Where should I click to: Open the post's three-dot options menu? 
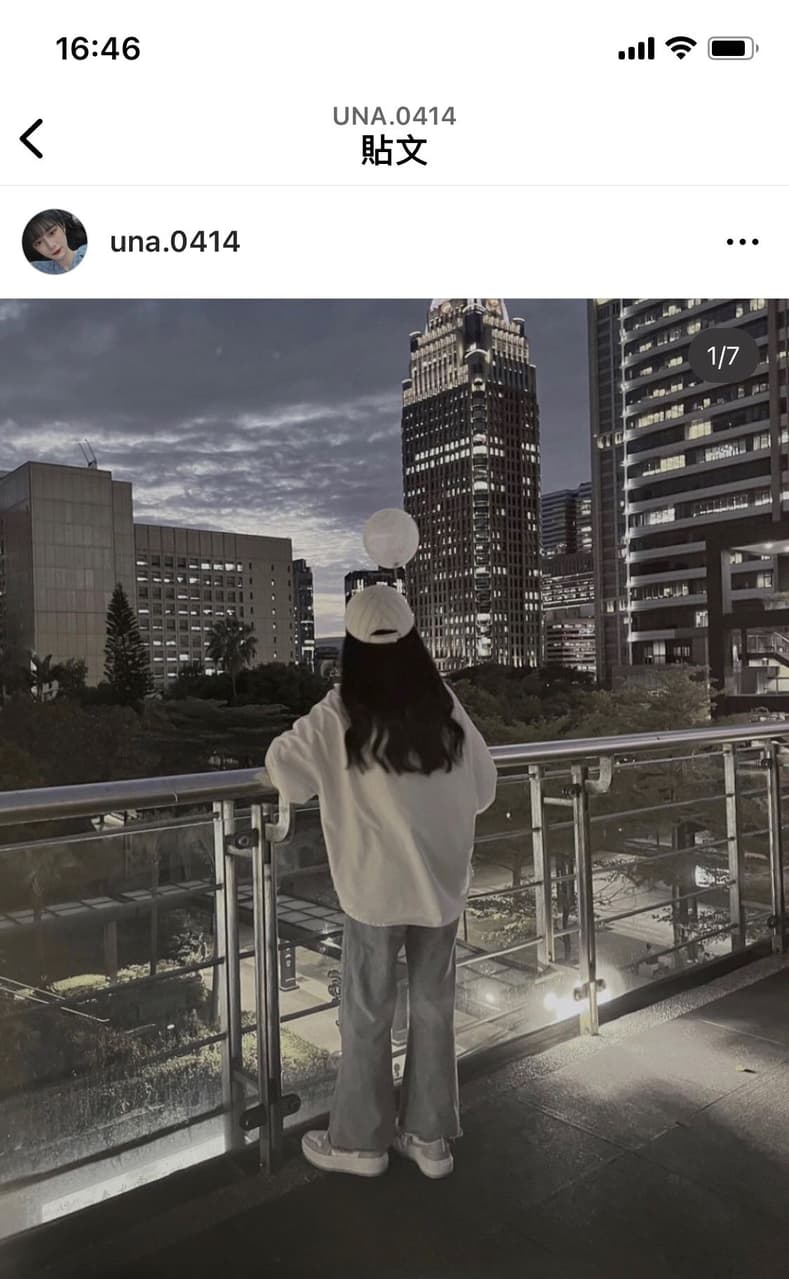742,242
